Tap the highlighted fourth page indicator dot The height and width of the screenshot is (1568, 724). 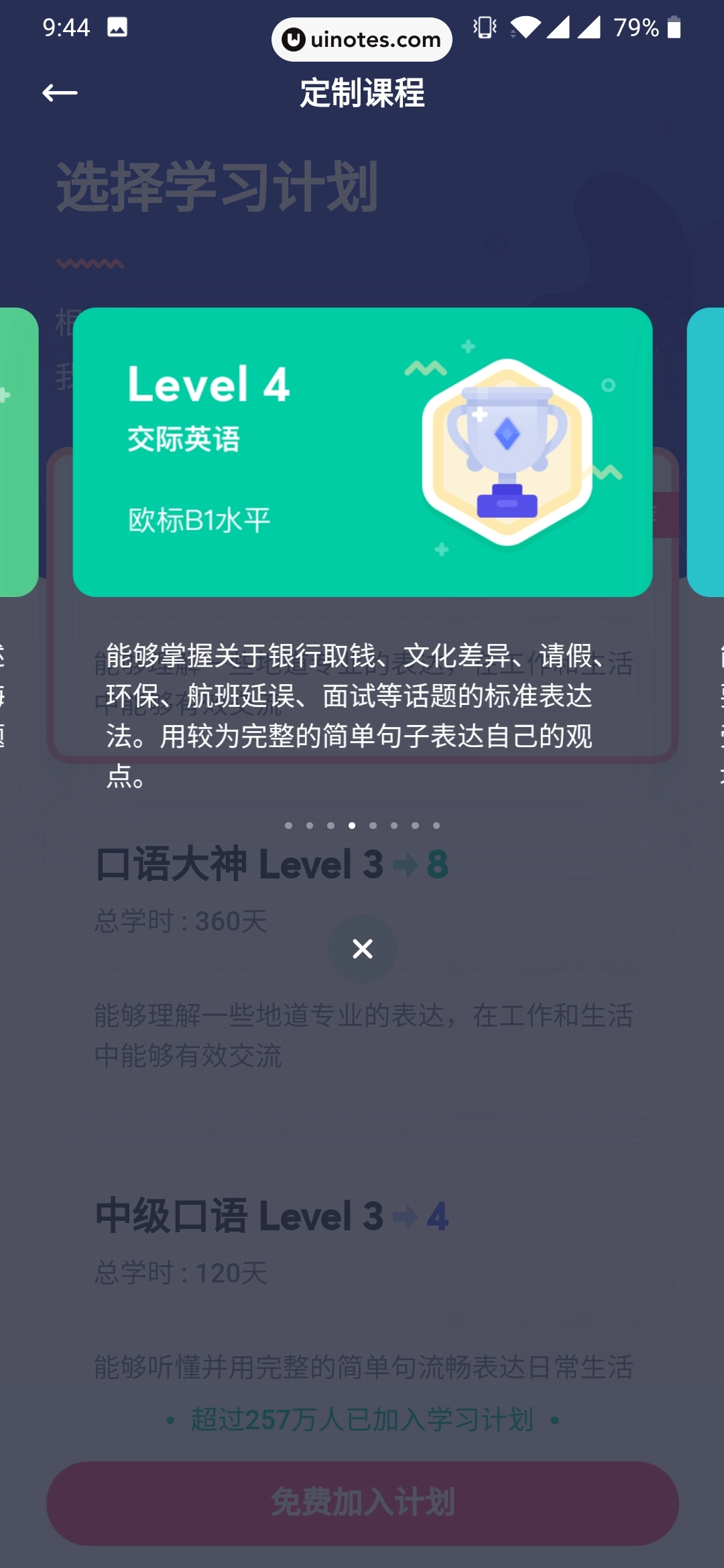pos(351,826)
